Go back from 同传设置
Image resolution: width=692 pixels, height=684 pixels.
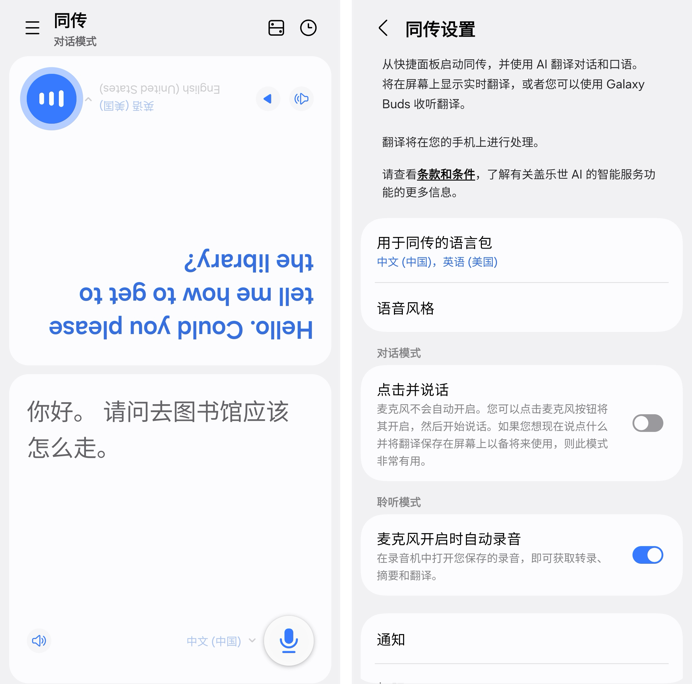click(383, 29)
